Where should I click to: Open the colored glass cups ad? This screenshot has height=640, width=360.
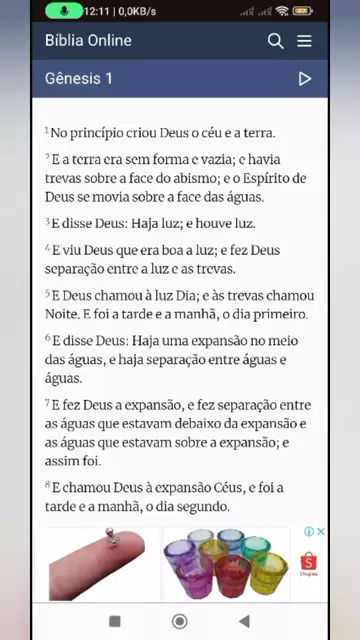click(x=226, y=564)
